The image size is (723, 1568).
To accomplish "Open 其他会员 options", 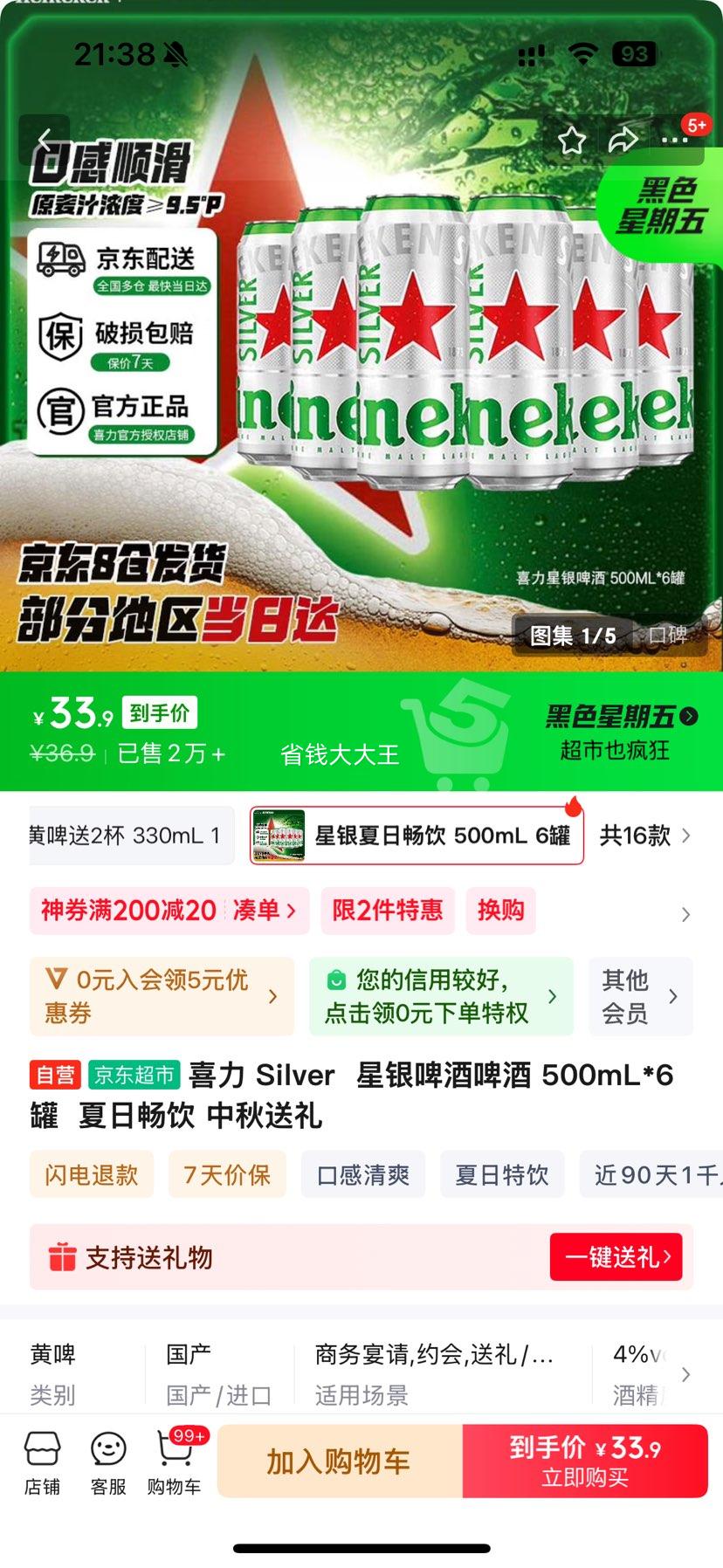I will click(640, 996).
